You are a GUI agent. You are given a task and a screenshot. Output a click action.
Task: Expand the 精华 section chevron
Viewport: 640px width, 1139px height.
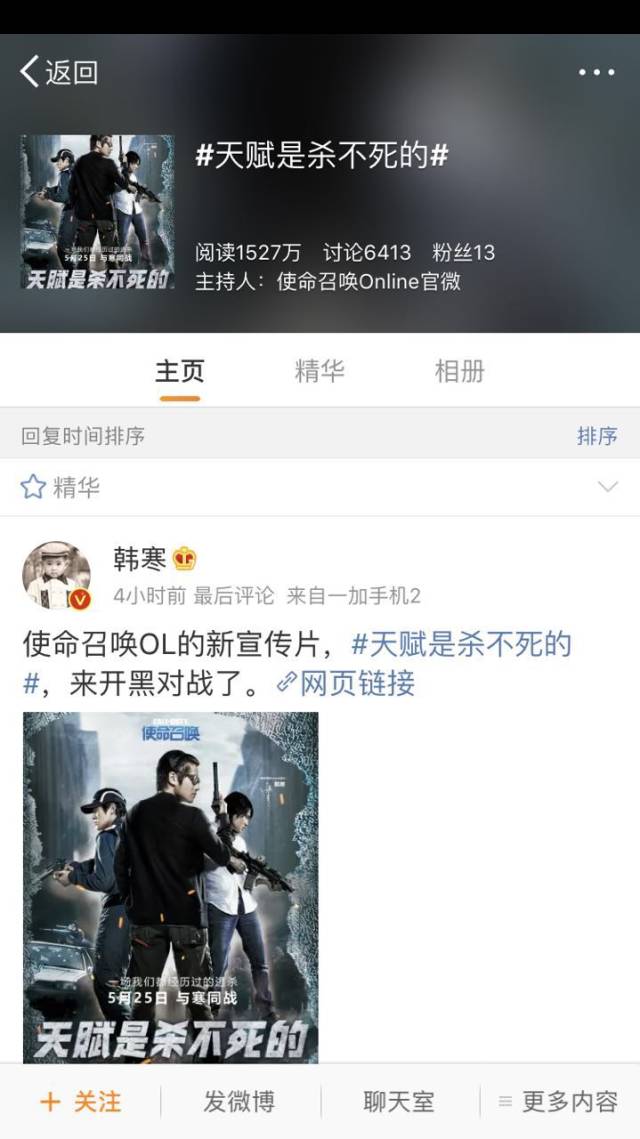click(x=607, y=487)
